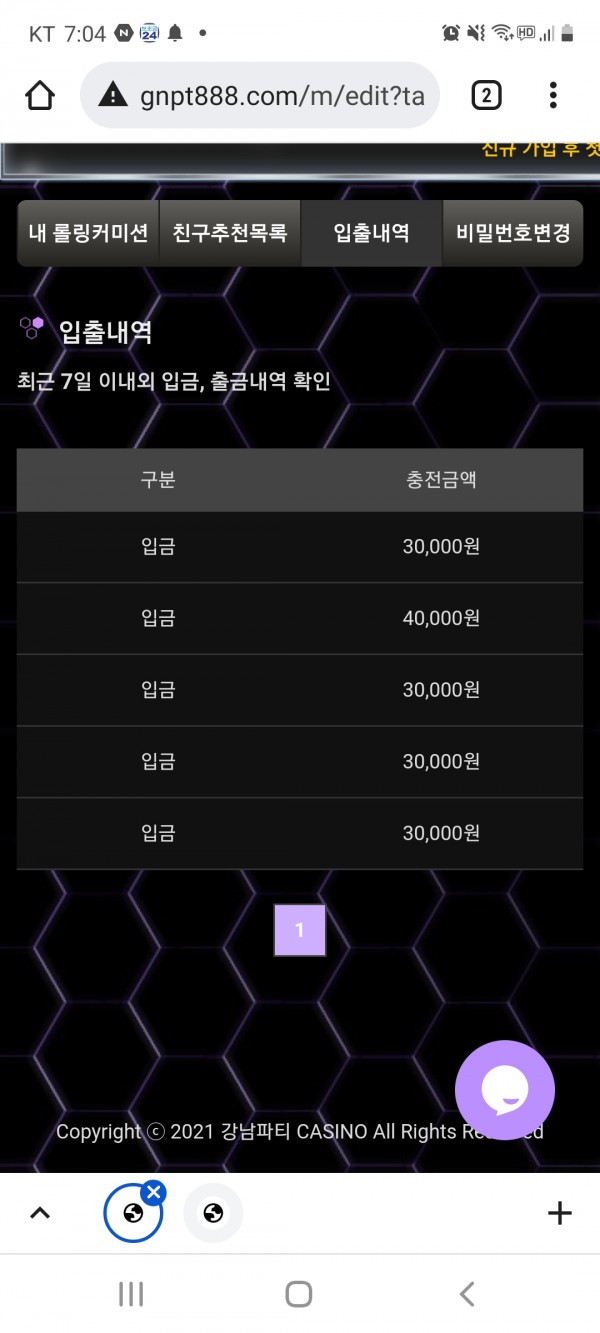Open recent apps from navigation bar
Screen dimensions: 600x1333
[x=131, y=1294]
